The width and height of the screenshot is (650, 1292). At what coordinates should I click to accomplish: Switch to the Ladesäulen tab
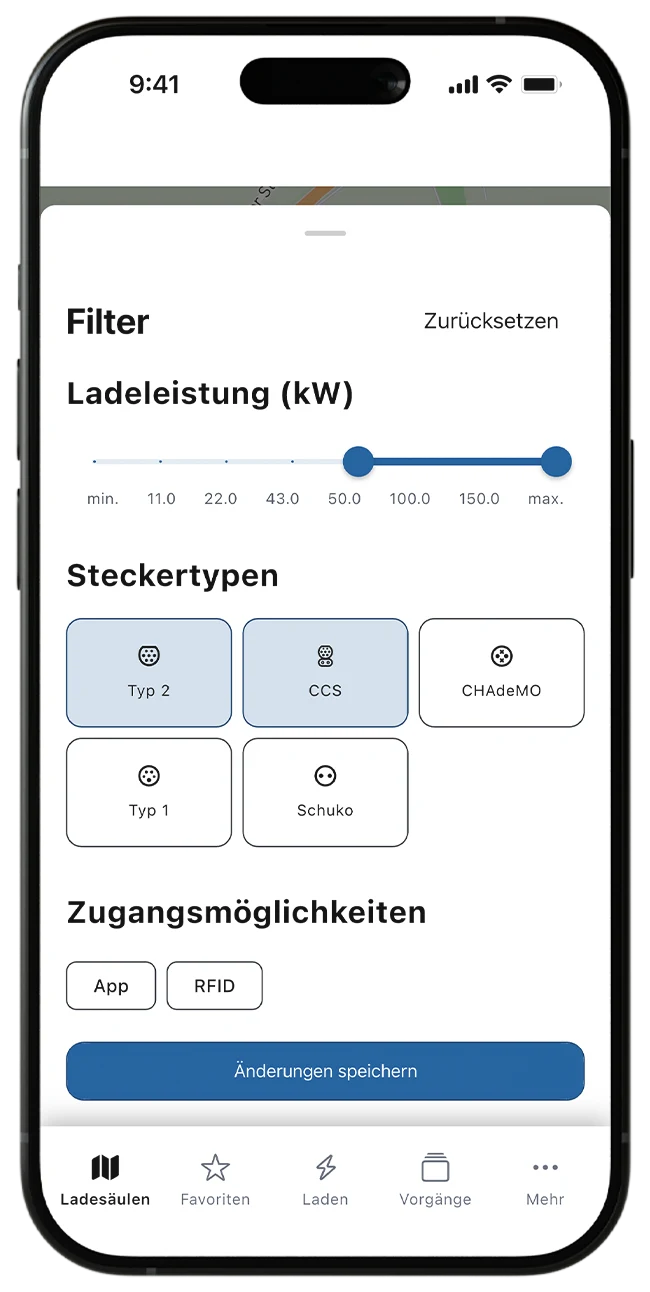(x=105, y=1180)
